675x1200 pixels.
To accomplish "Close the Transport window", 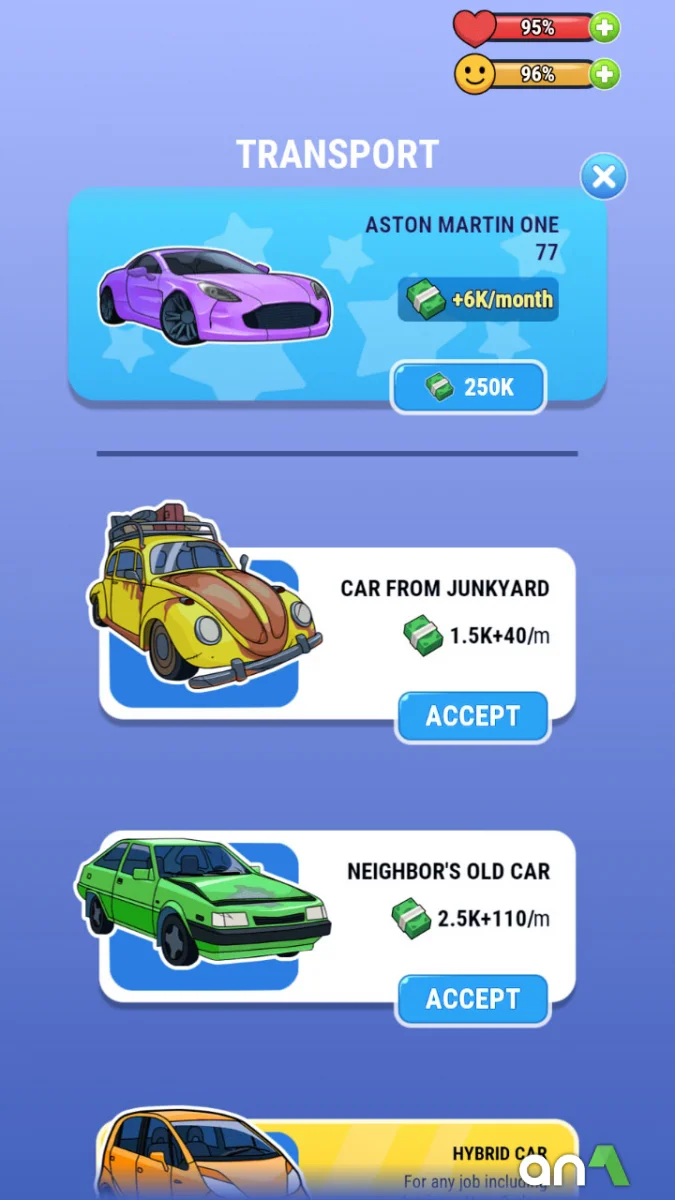I will pos(604,178).
